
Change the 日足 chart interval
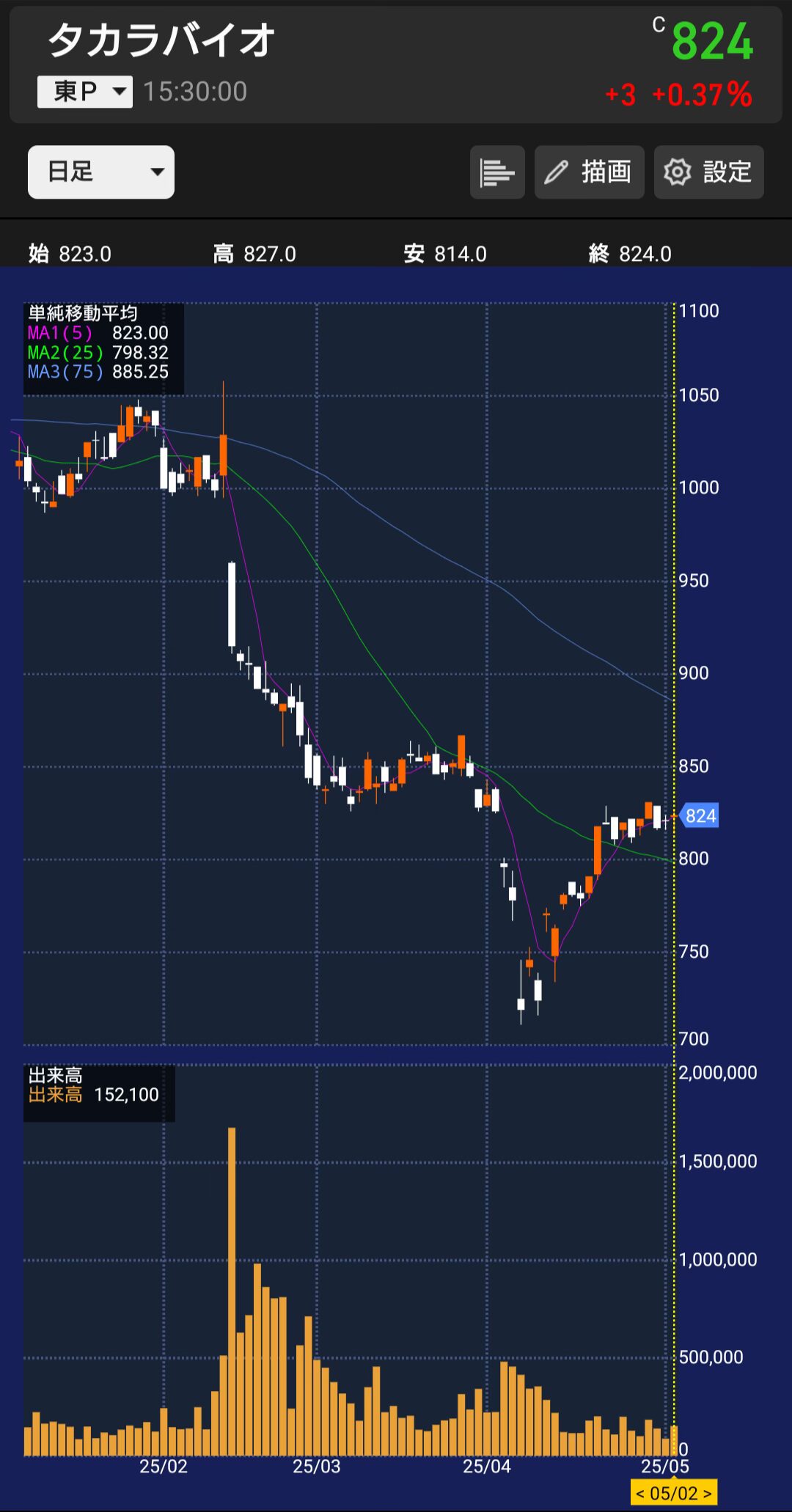click(x=101, y=172)
